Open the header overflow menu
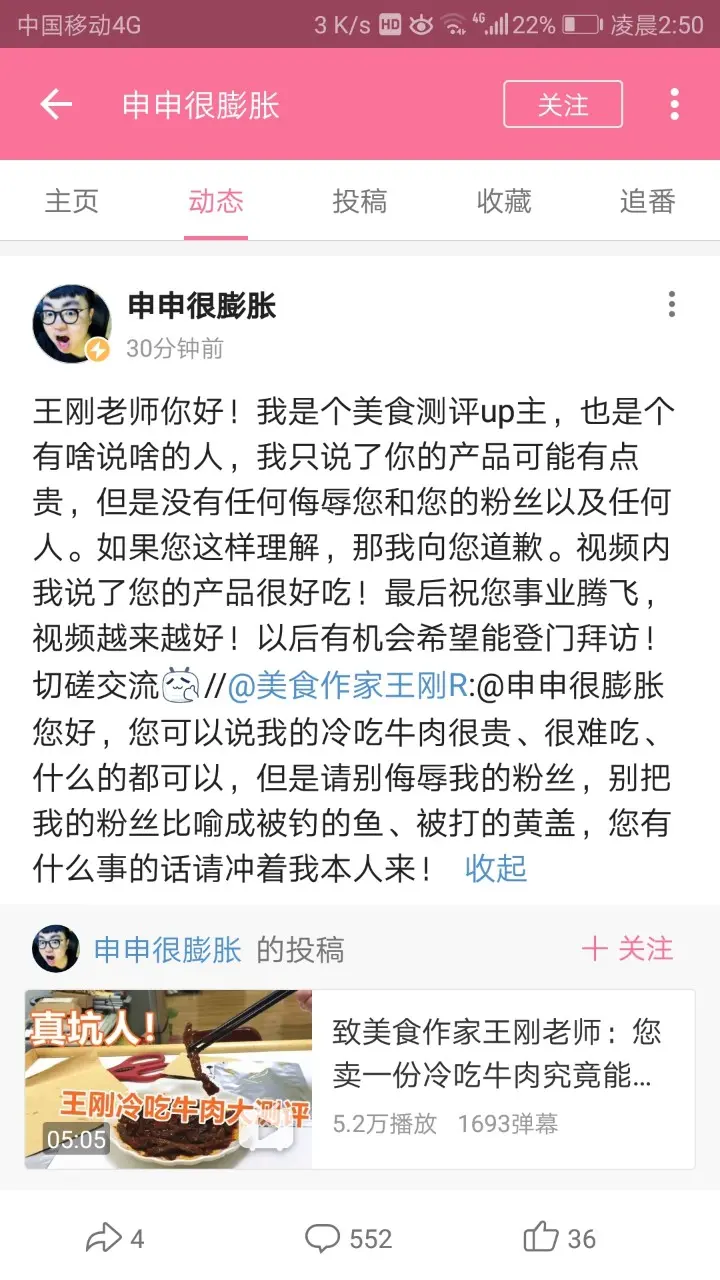 pos(675,105)
